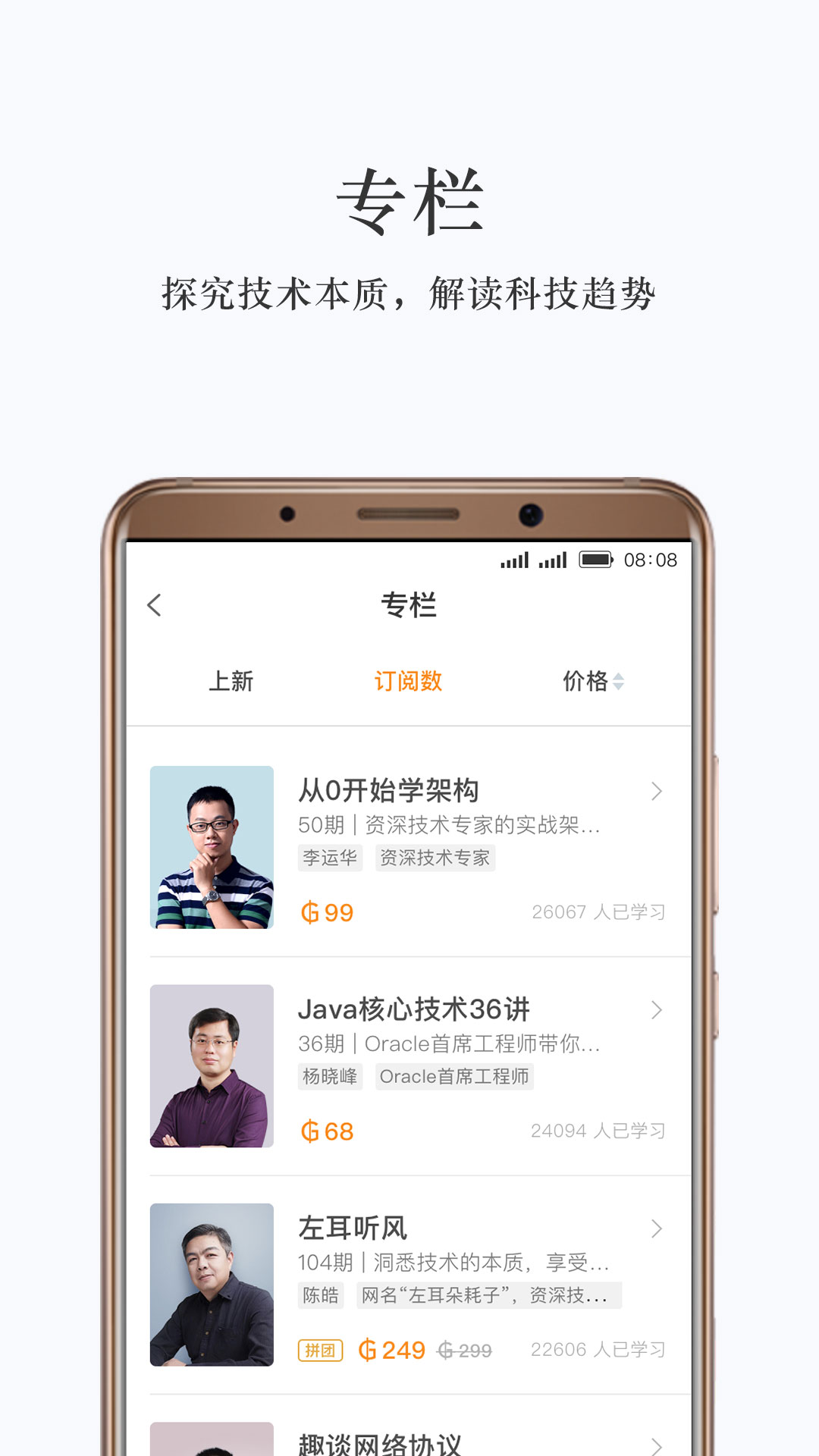Tap the Oracle首席工程师 tag
Viewport: 819px width, 1456px height.
[x=456, y=1077]
